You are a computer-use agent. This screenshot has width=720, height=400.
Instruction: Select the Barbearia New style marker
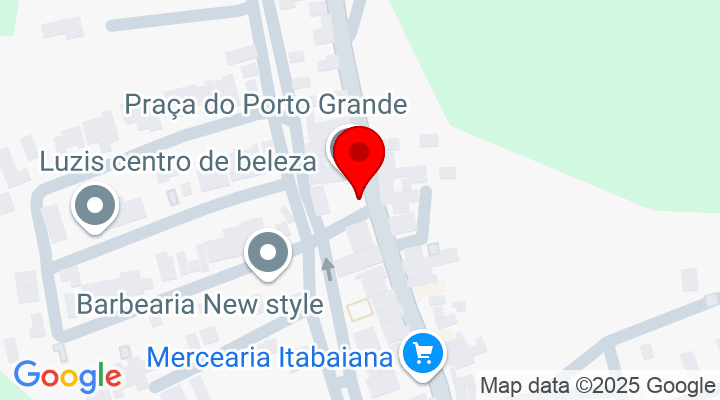pyautogui.click(x=267, y=253)
